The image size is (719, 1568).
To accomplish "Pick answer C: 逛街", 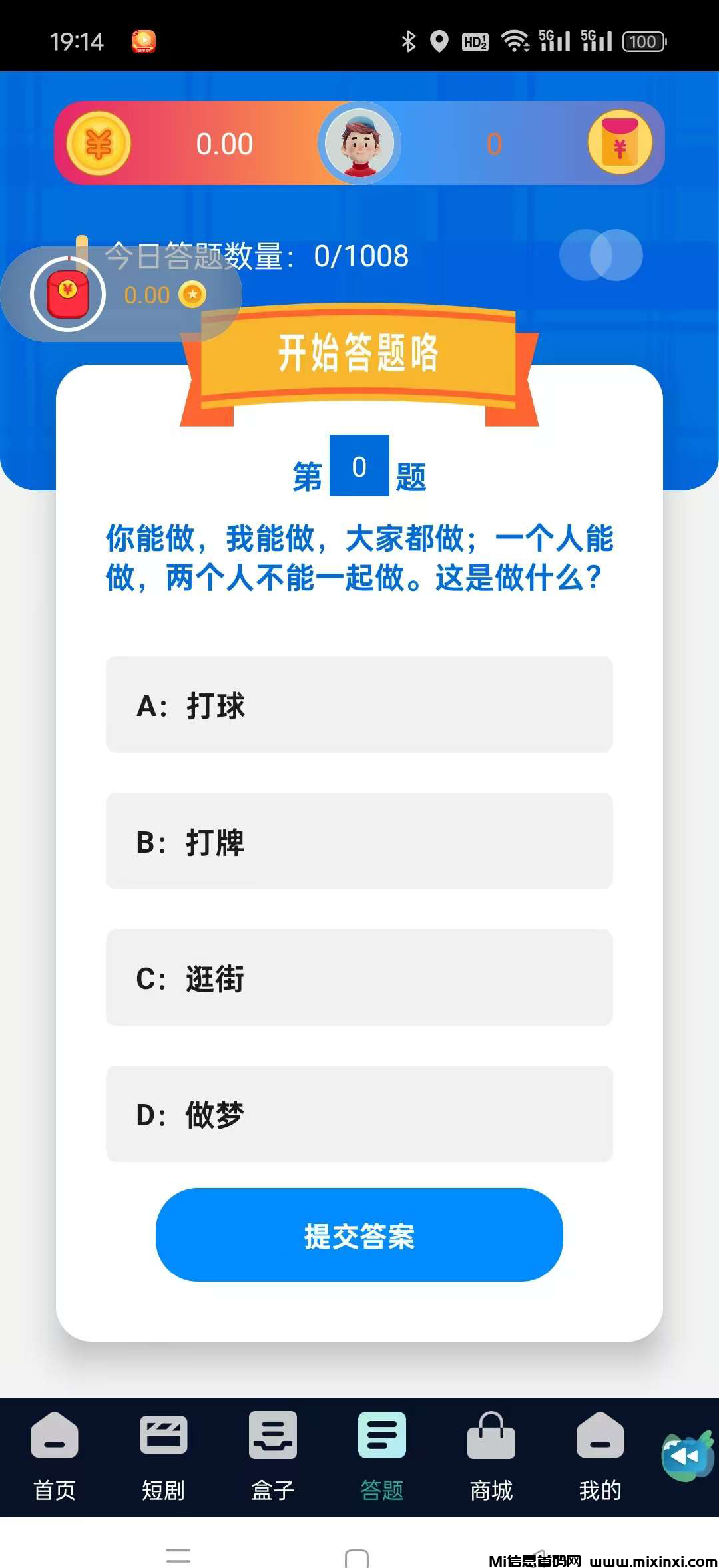I will (359, 978).
